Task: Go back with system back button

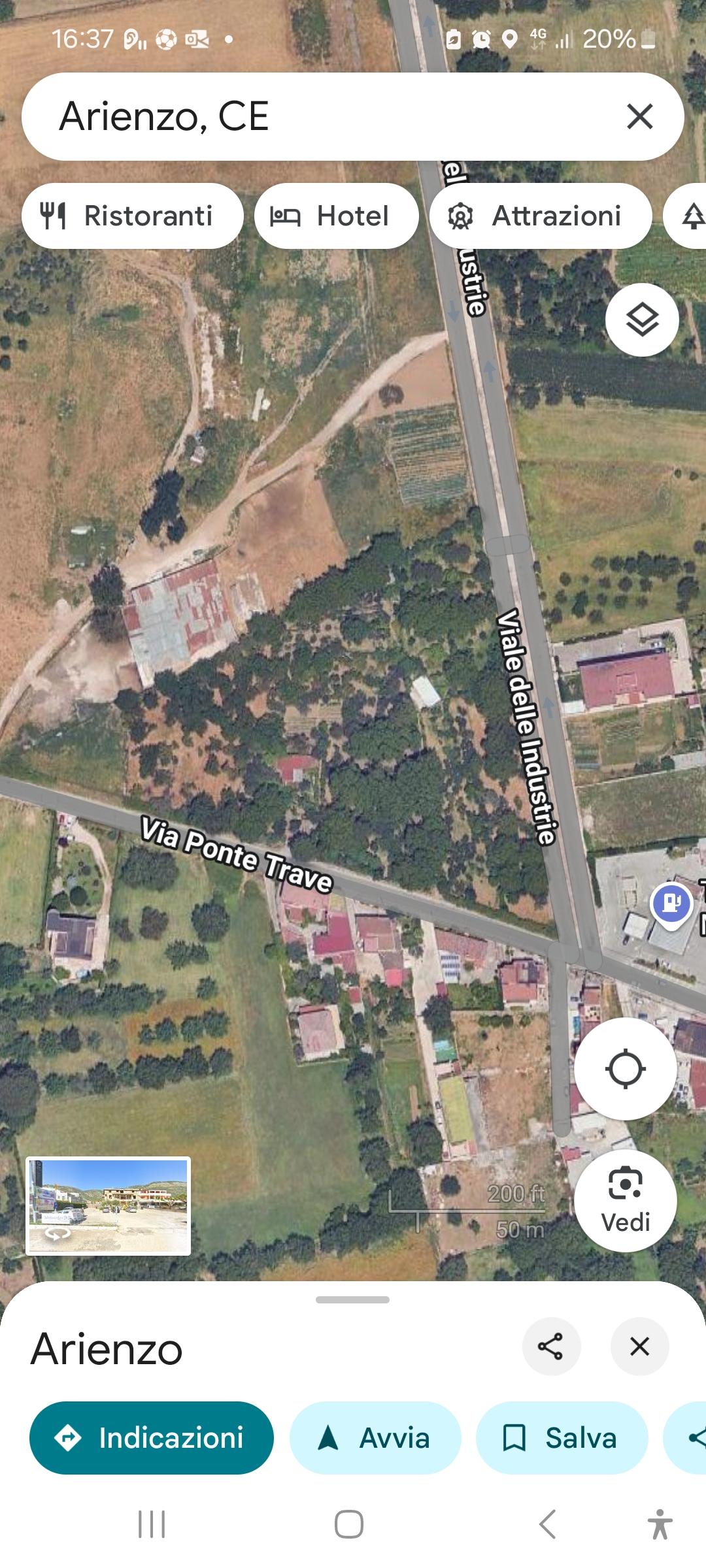Action: (x=548, y=1524)
